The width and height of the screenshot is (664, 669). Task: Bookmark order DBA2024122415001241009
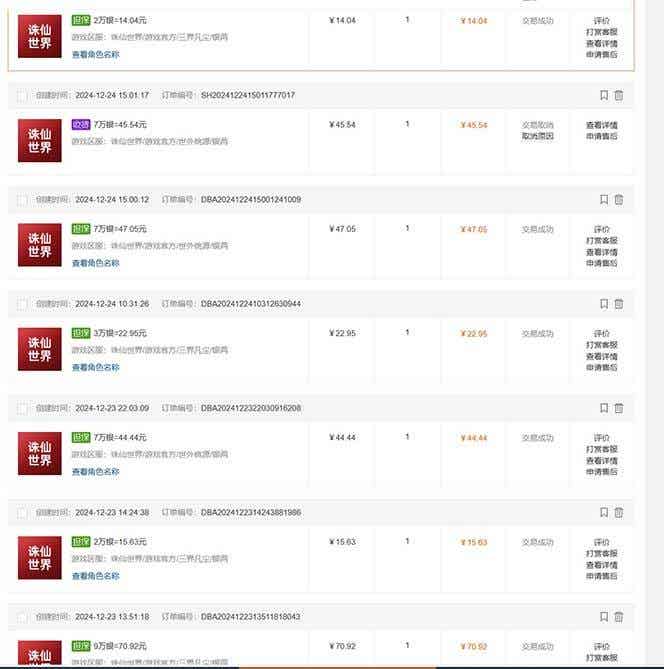click(x=604, y=199)
